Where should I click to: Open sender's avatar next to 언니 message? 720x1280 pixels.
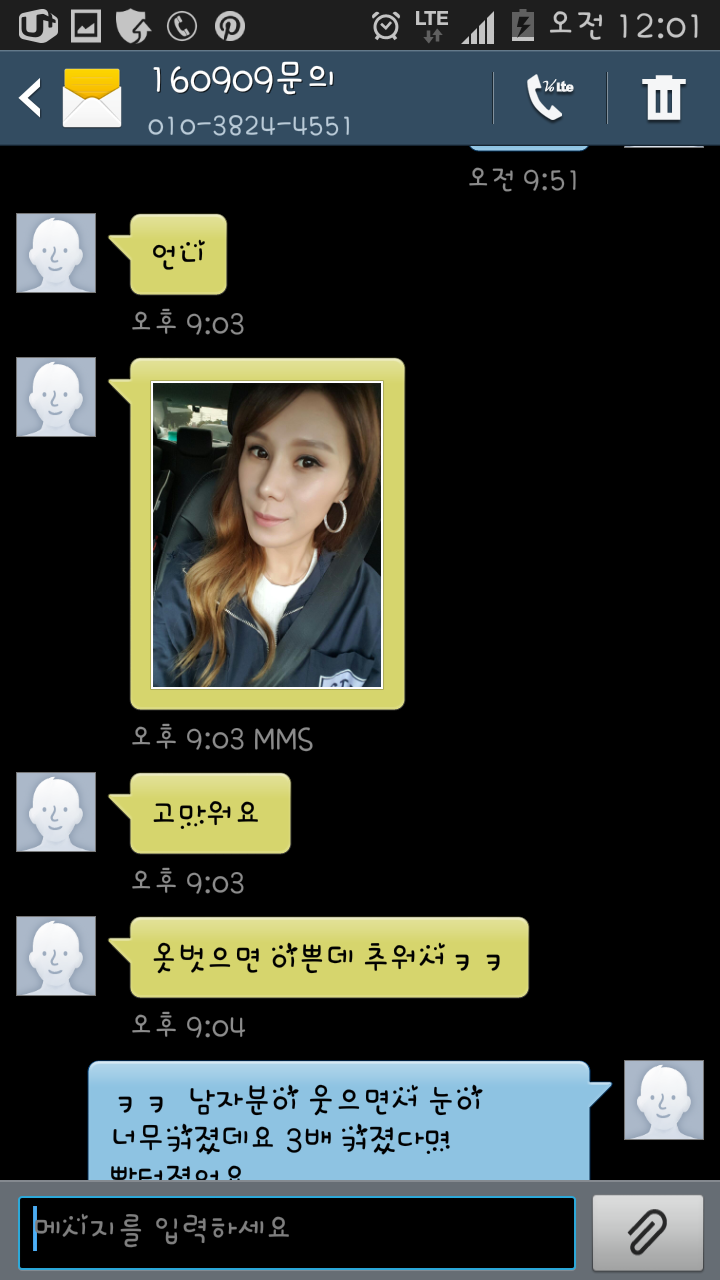pos(56,253)
